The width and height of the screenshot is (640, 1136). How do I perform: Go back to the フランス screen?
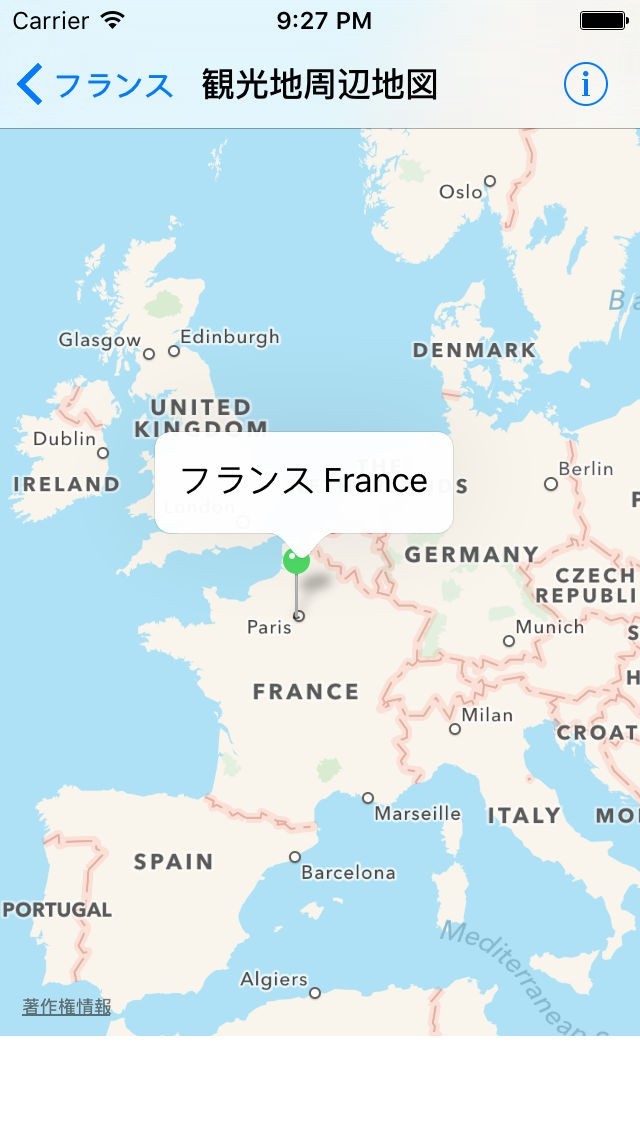[x=95, y=85]
